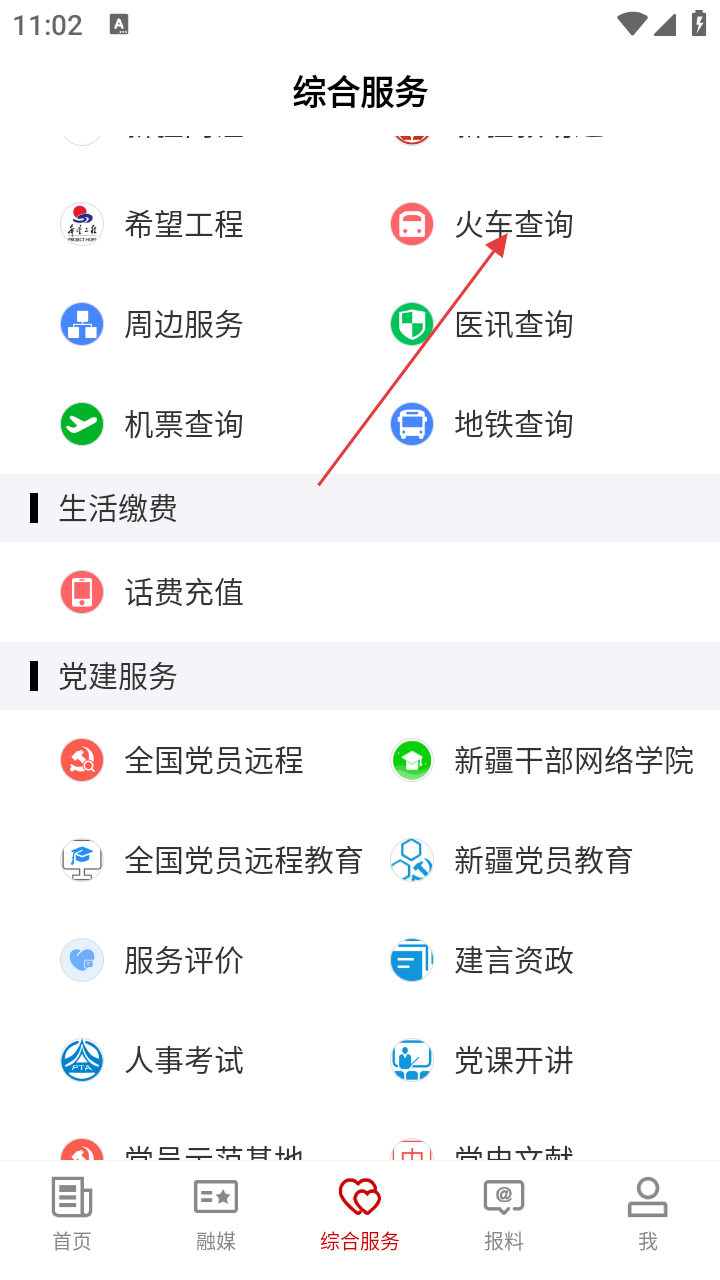Screen dimensions: 720x1280
Task: Select 周边服务 nearby services
Action: (x=152, y=324)
